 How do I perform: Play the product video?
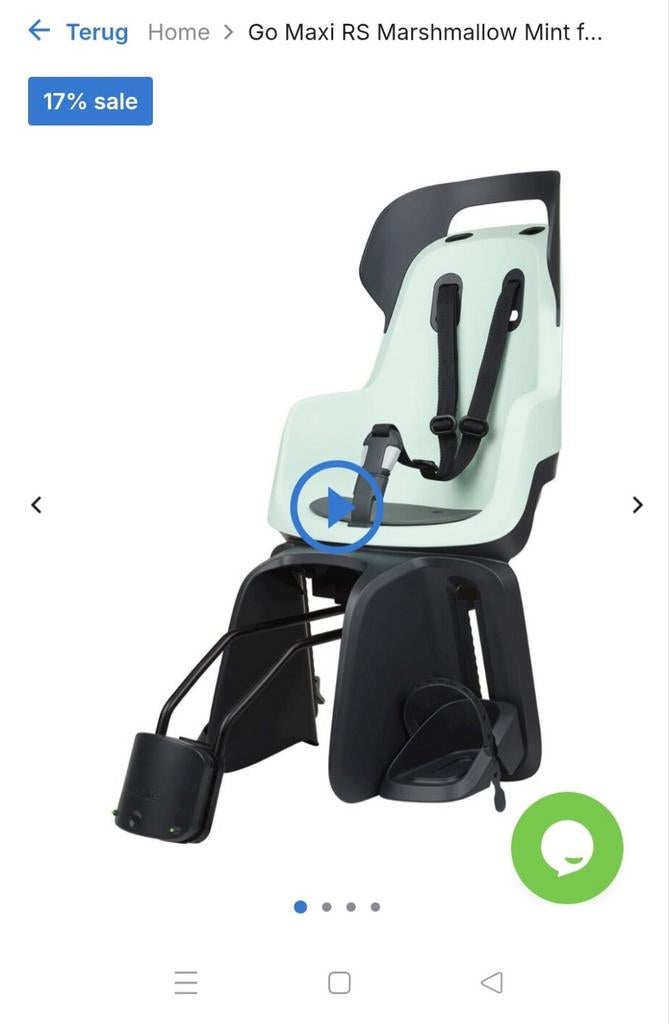pos(337,507)
